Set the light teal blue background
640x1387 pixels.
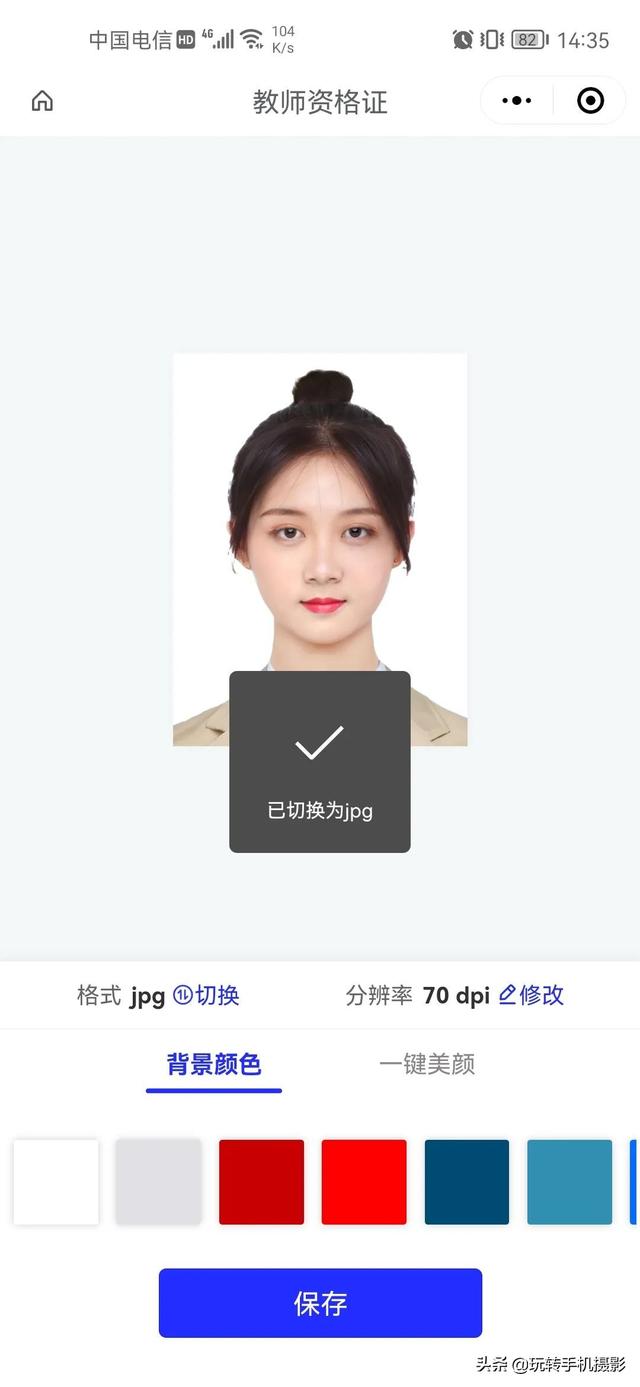click(569, 1182)
